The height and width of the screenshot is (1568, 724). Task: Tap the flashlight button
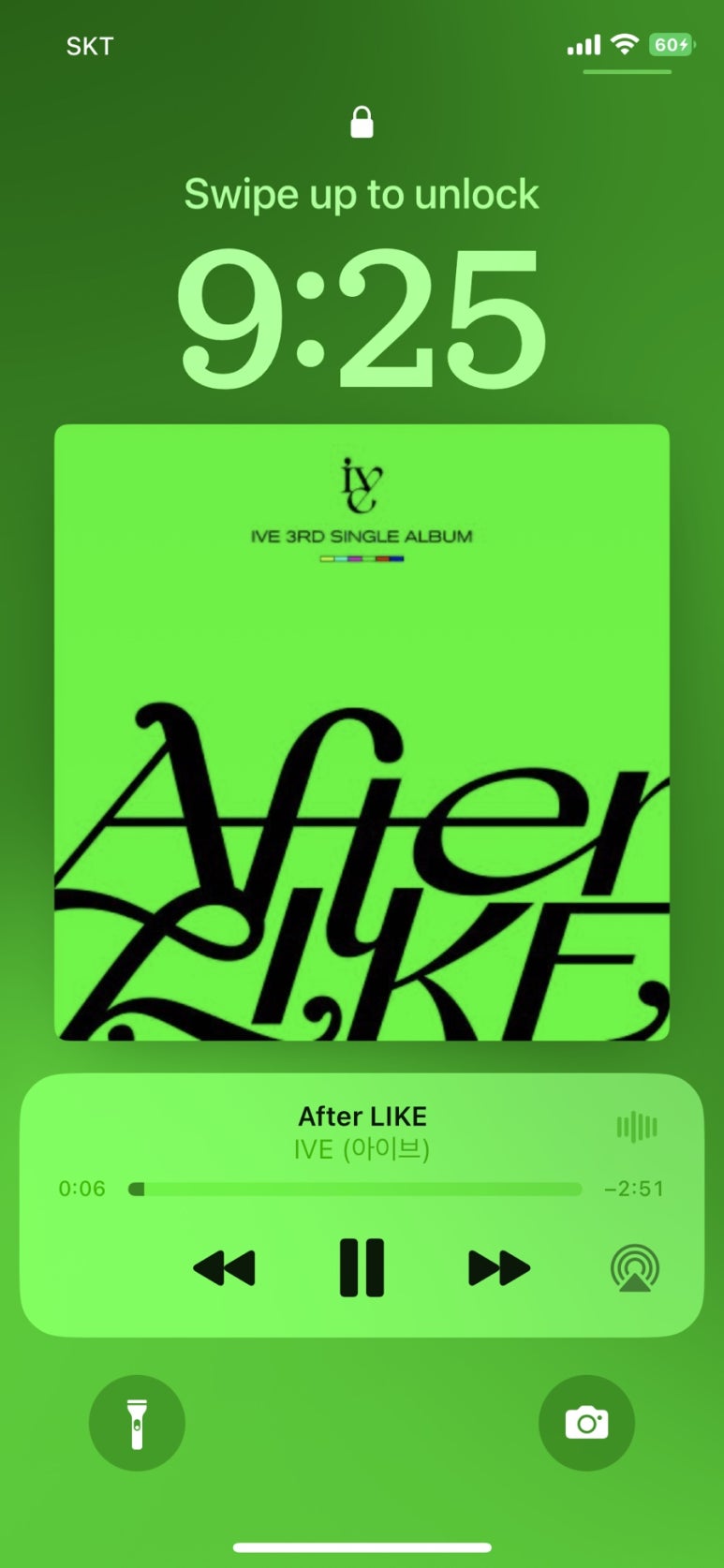(137, 1423)
